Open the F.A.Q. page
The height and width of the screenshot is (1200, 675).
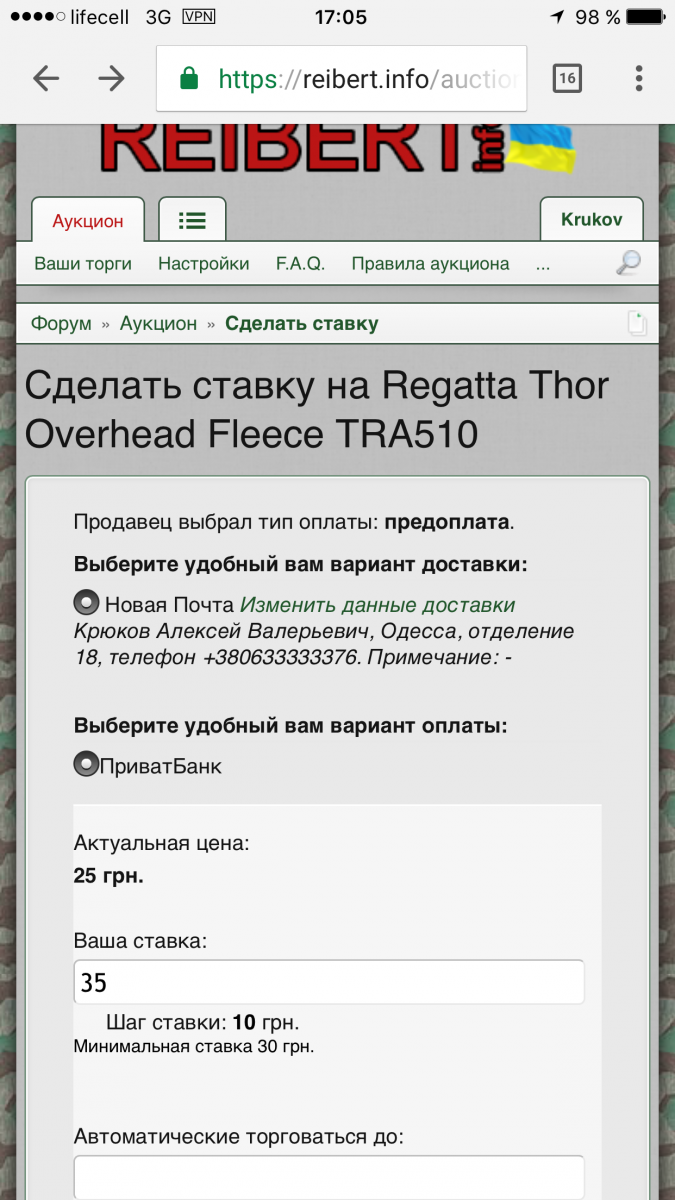tap(300, 264)
